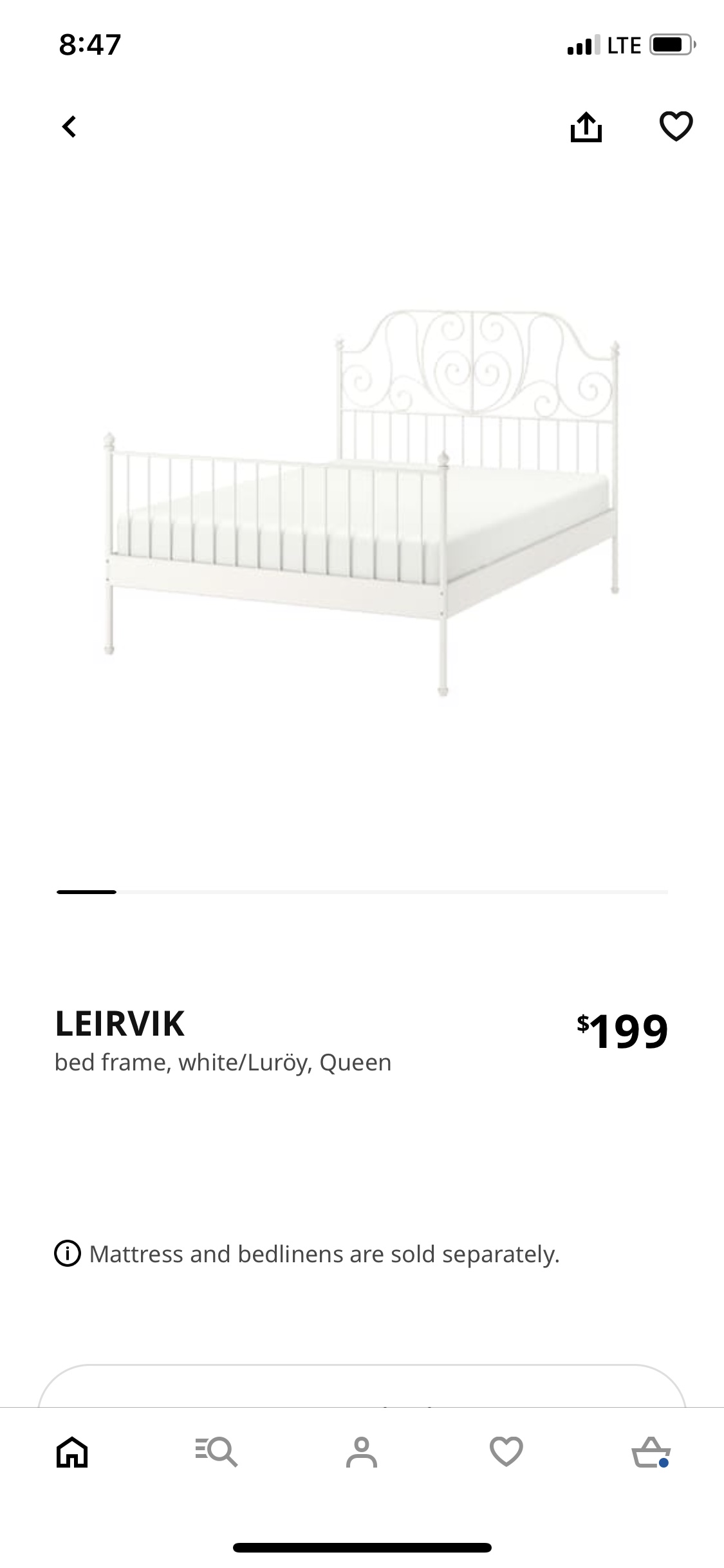Share the LEIRVIK bed frame
Viewport: 724px width, 1568px height.
click(x=586, y=127)
